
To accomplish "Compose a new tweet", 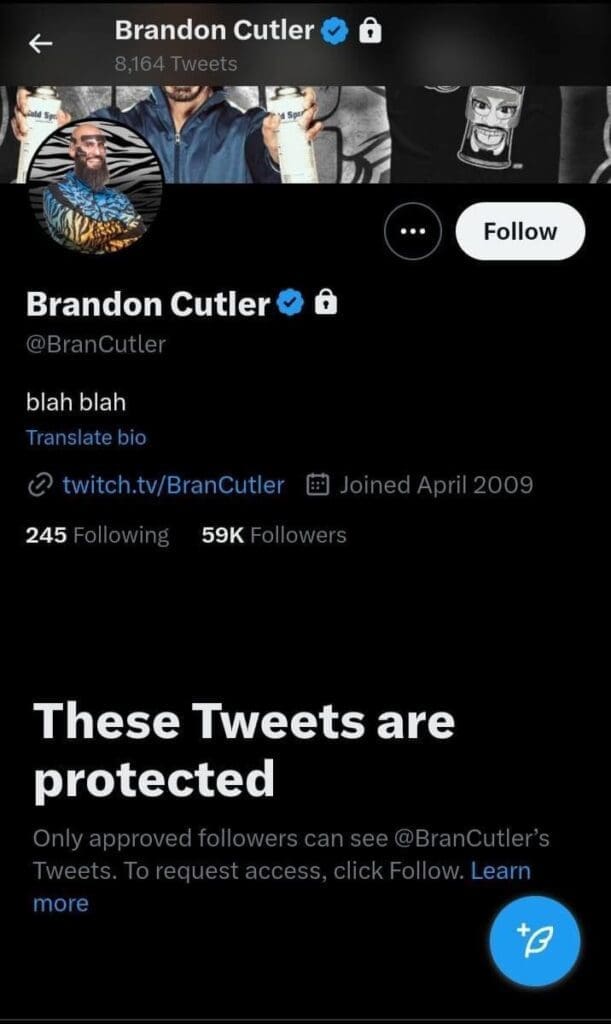I will [534, 941].
